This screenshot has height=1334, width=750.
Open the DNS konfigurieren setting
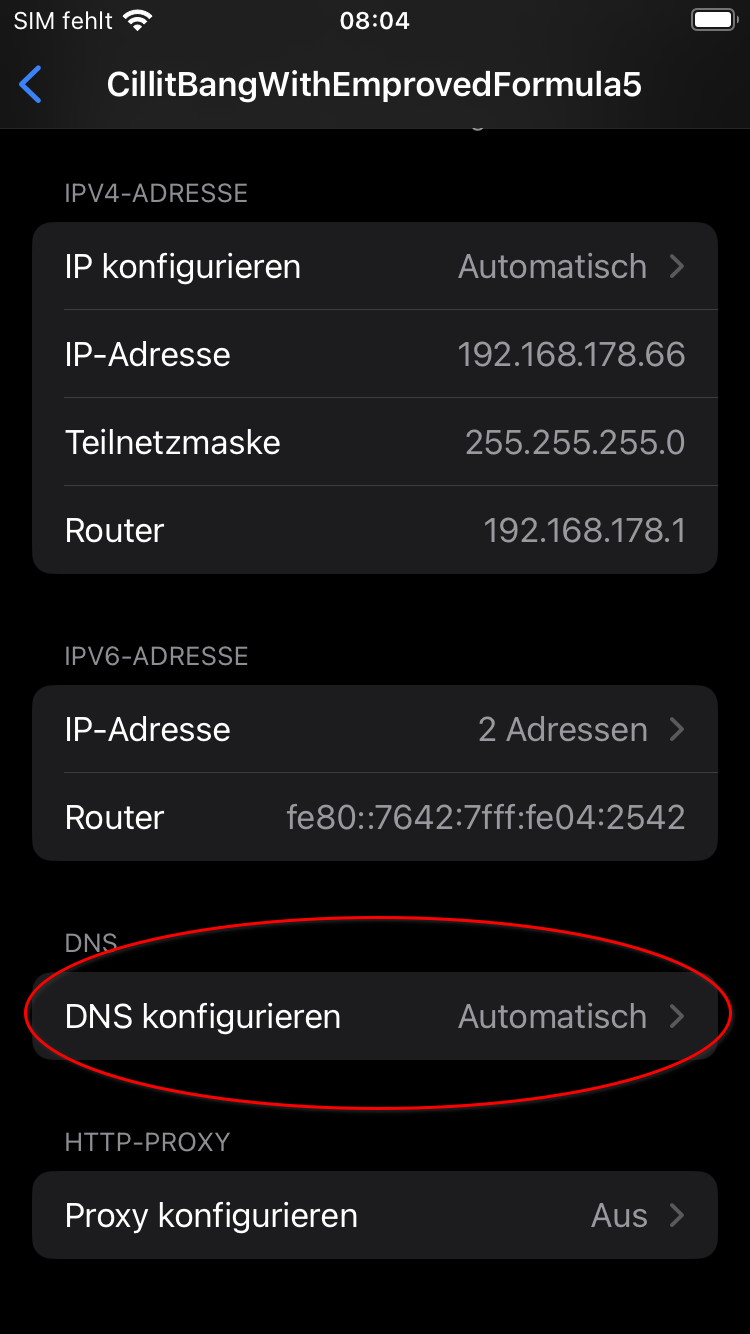pos(375,1017)
